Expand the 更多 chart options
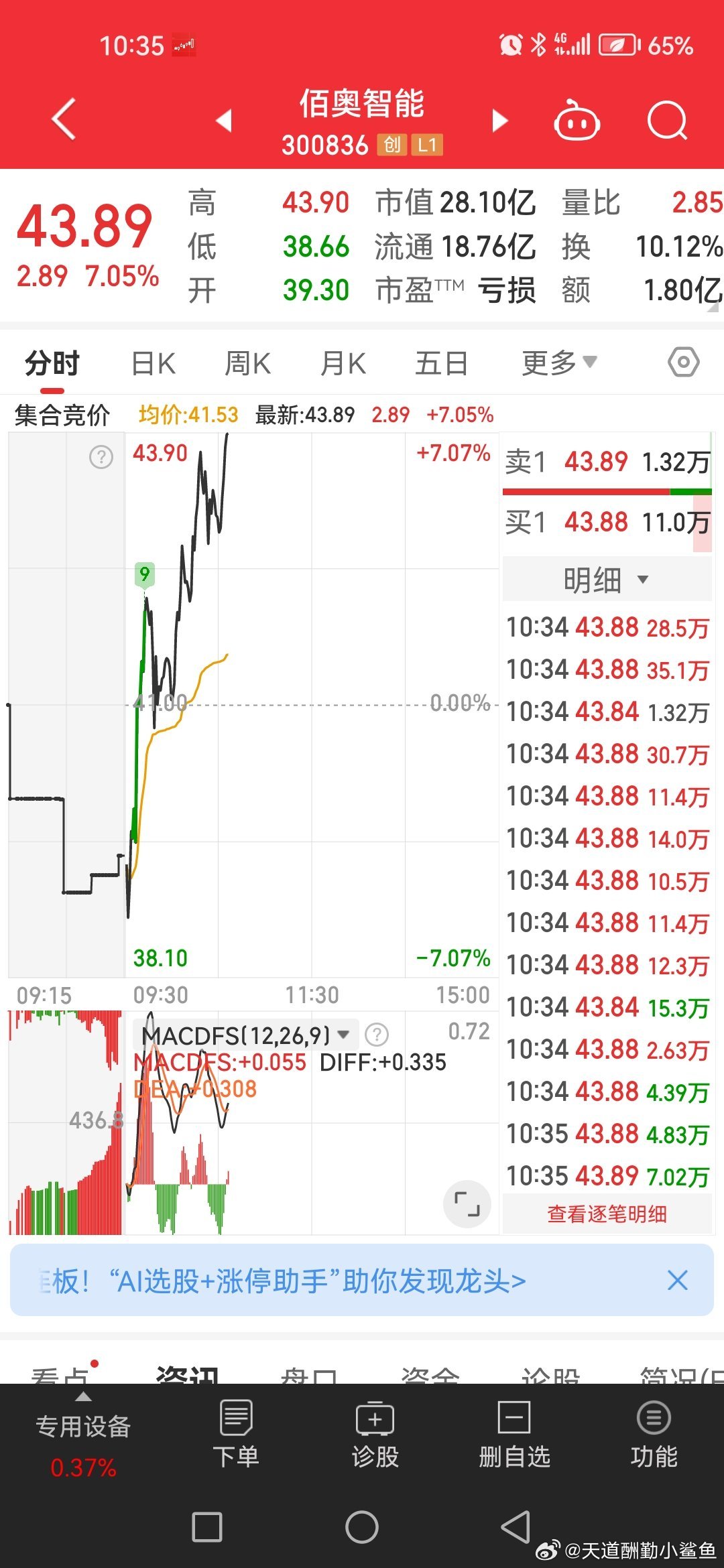The width and height of the screenshot is (724, 1568). (559, 363)
